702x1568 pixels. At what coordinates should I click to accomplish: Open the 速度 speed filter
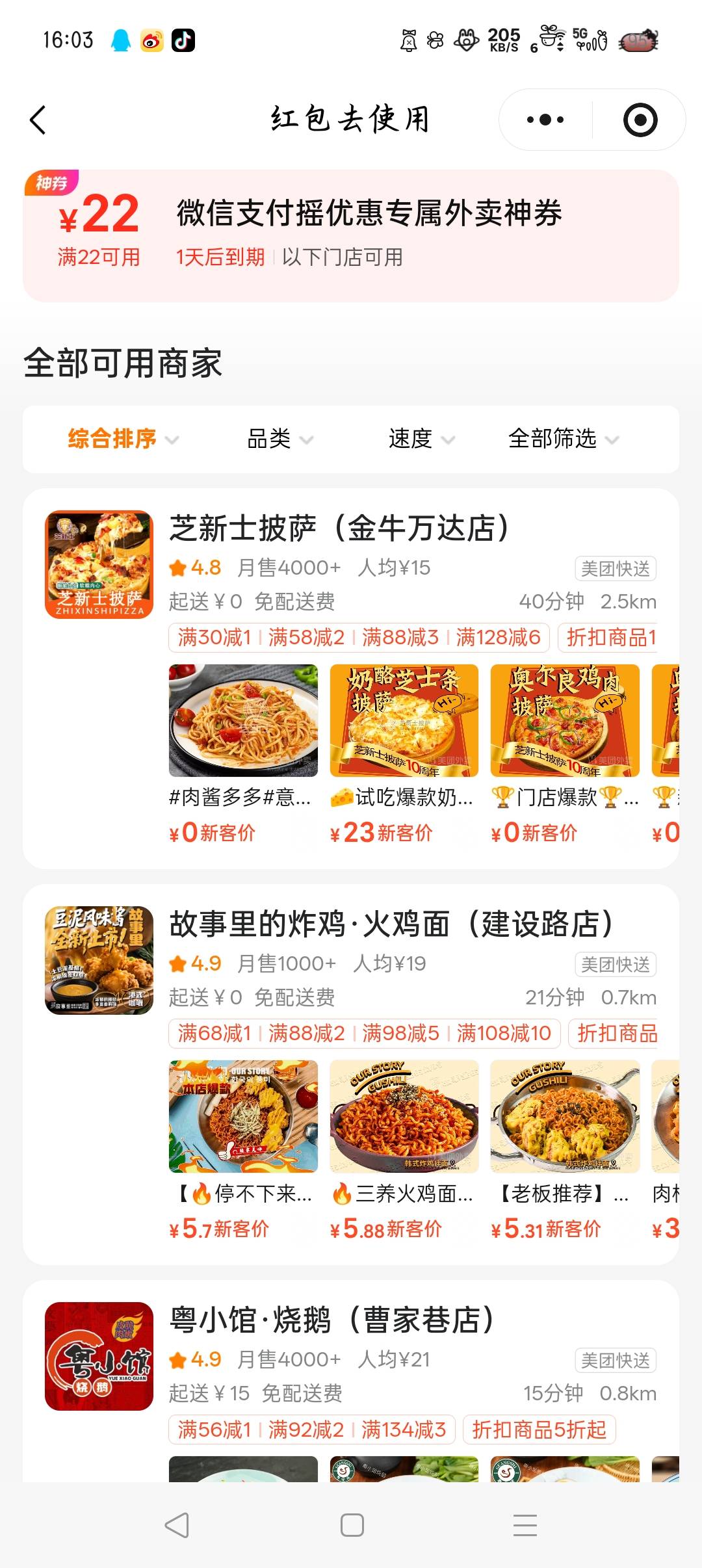coord(421,439)
